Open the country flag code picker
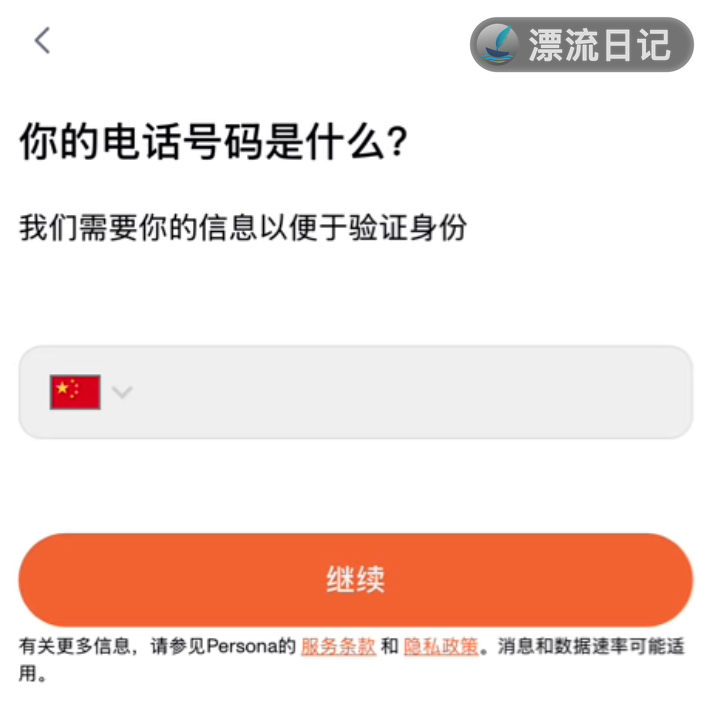 90,392
